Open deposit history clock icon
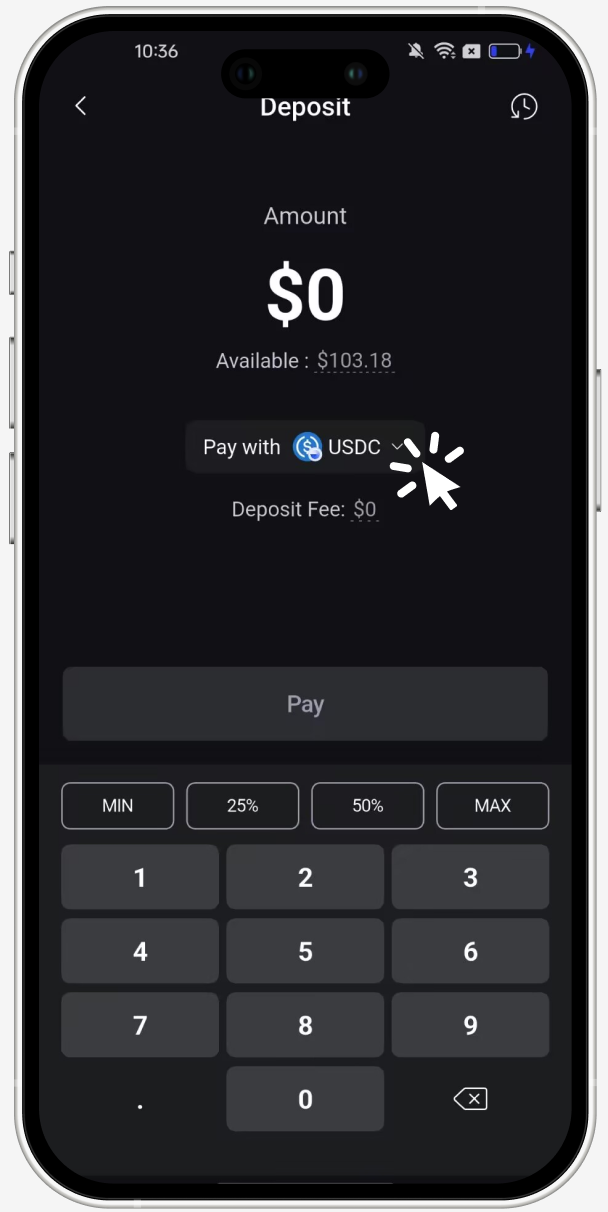This screenshot has width=608, height=1212. click(523, 107)
